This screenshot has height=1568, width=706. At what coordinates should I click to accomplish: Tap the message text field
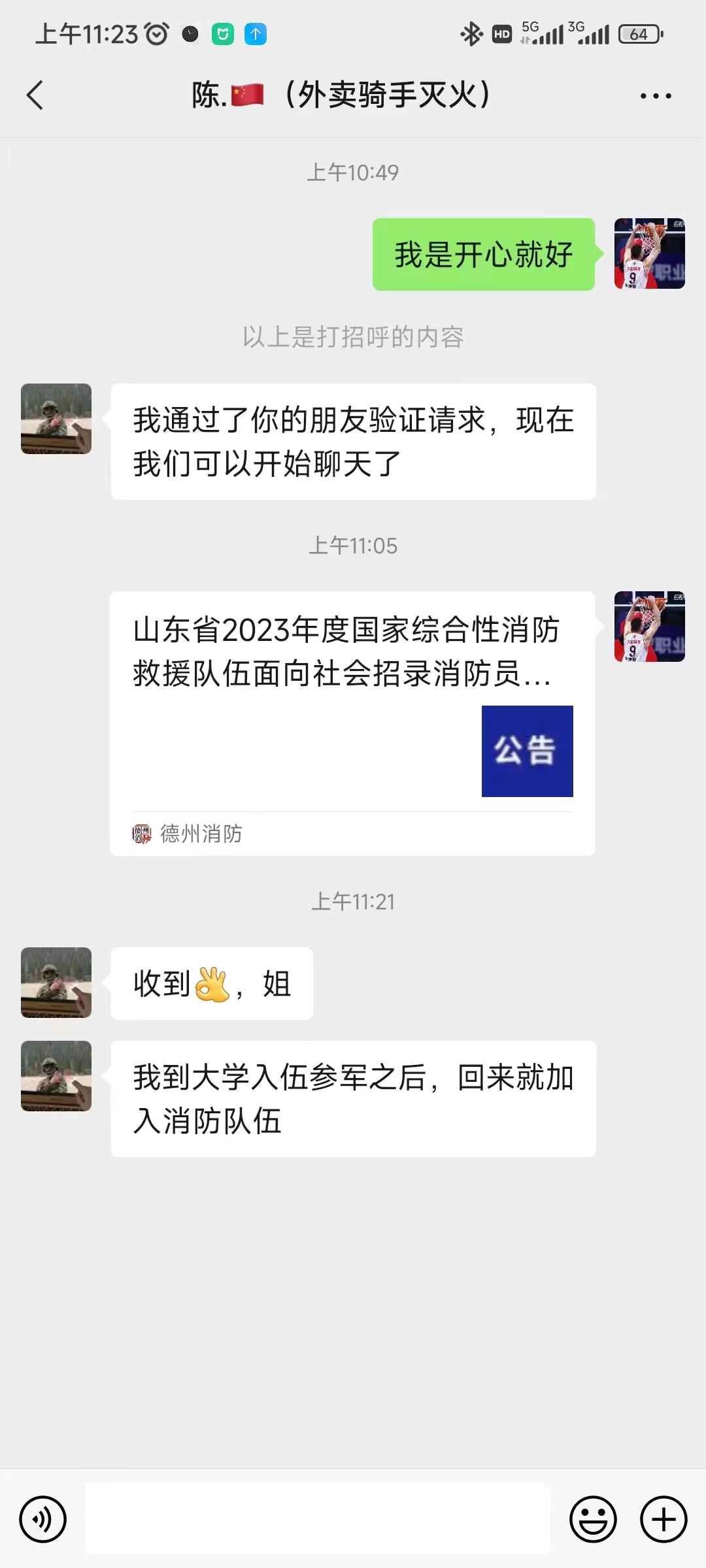click(x=318, y=1518)
